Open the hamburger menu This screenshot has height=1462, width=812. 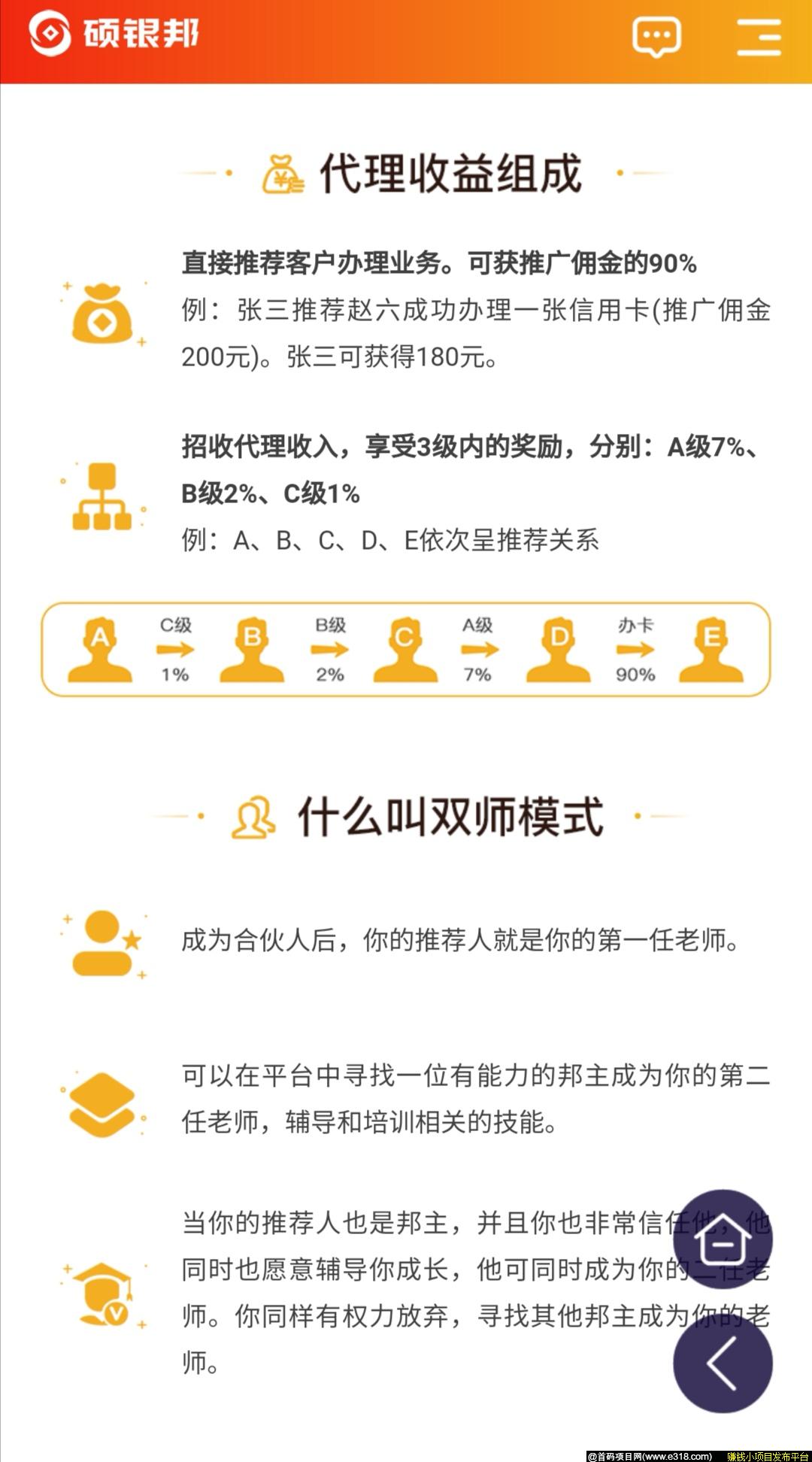coord(759,38)
